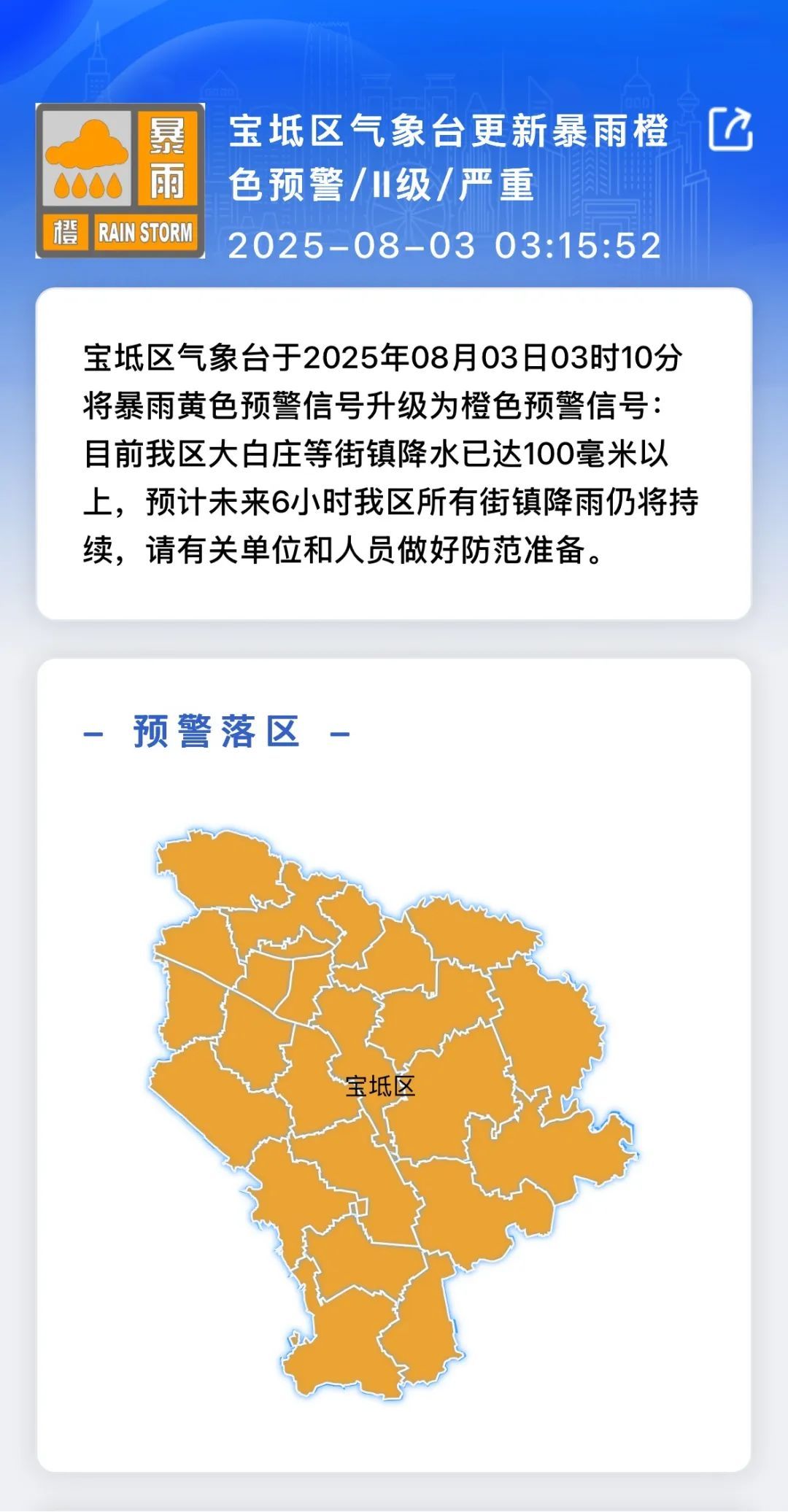Click the 宝坻区 label on the map

379,1086
